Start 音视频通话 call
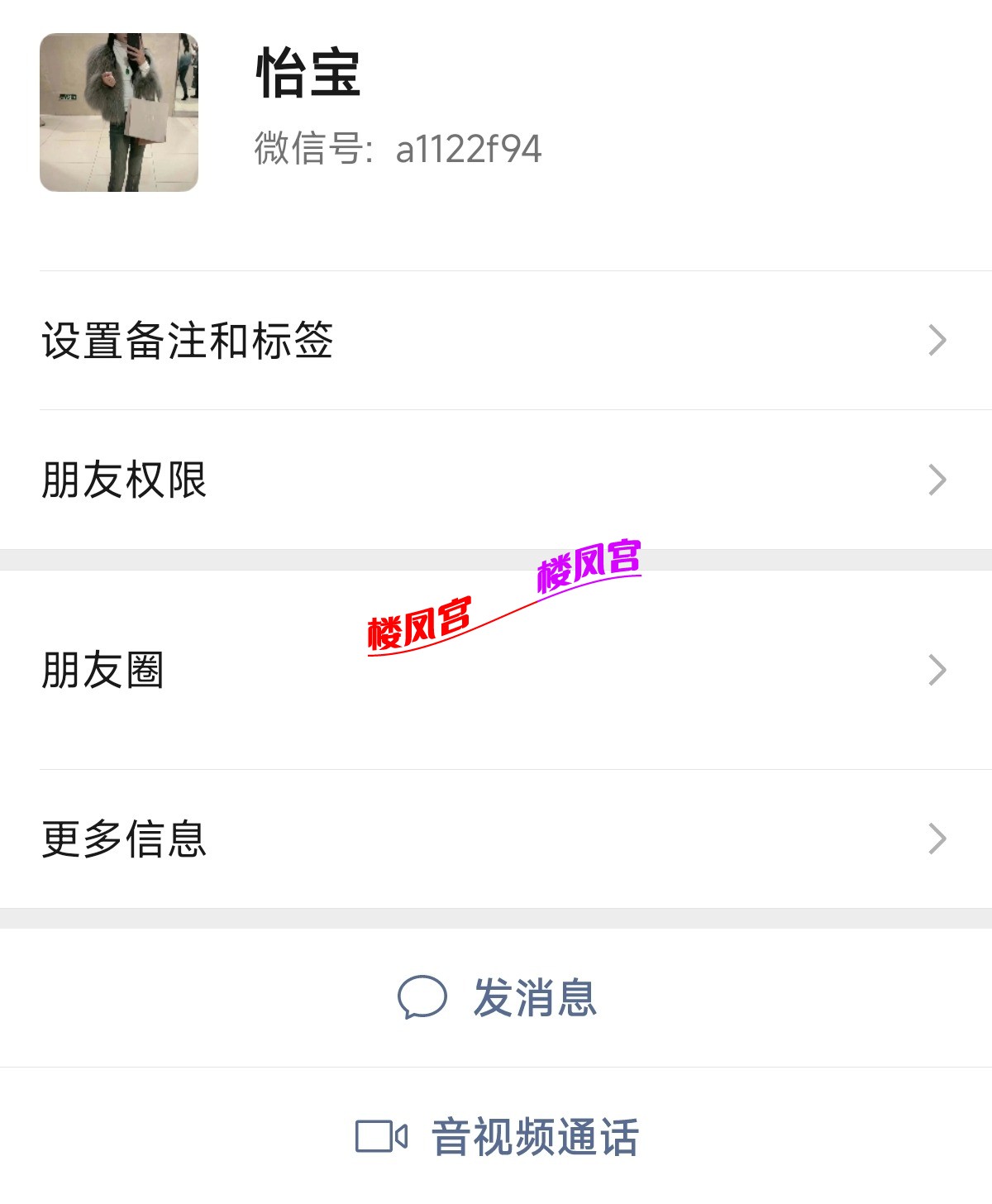 pos(498,1136)
